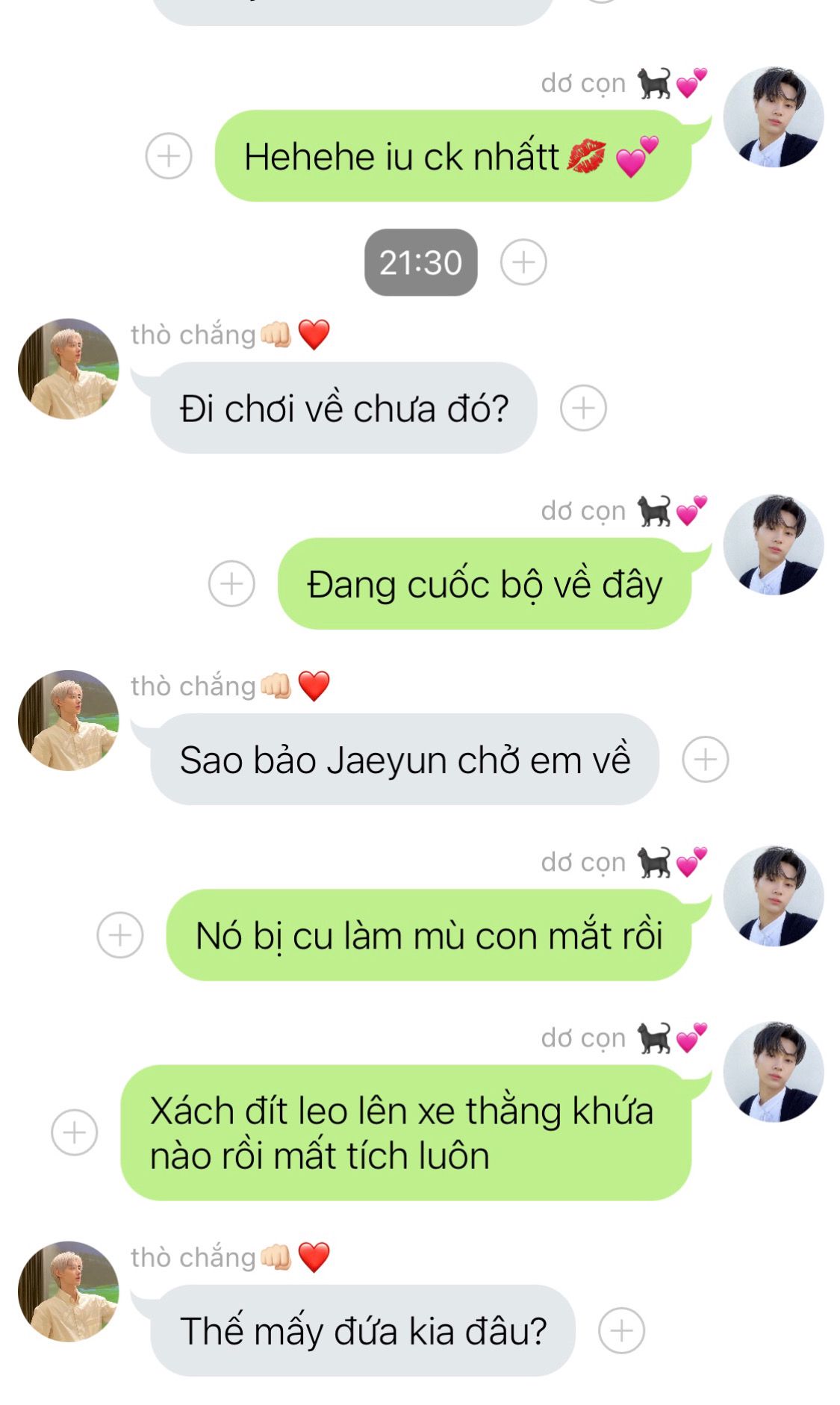Open dơ cọn's avatar beside "Đang cuốc bộ"
Screen dimensions: 840x1405
[773, 545]
